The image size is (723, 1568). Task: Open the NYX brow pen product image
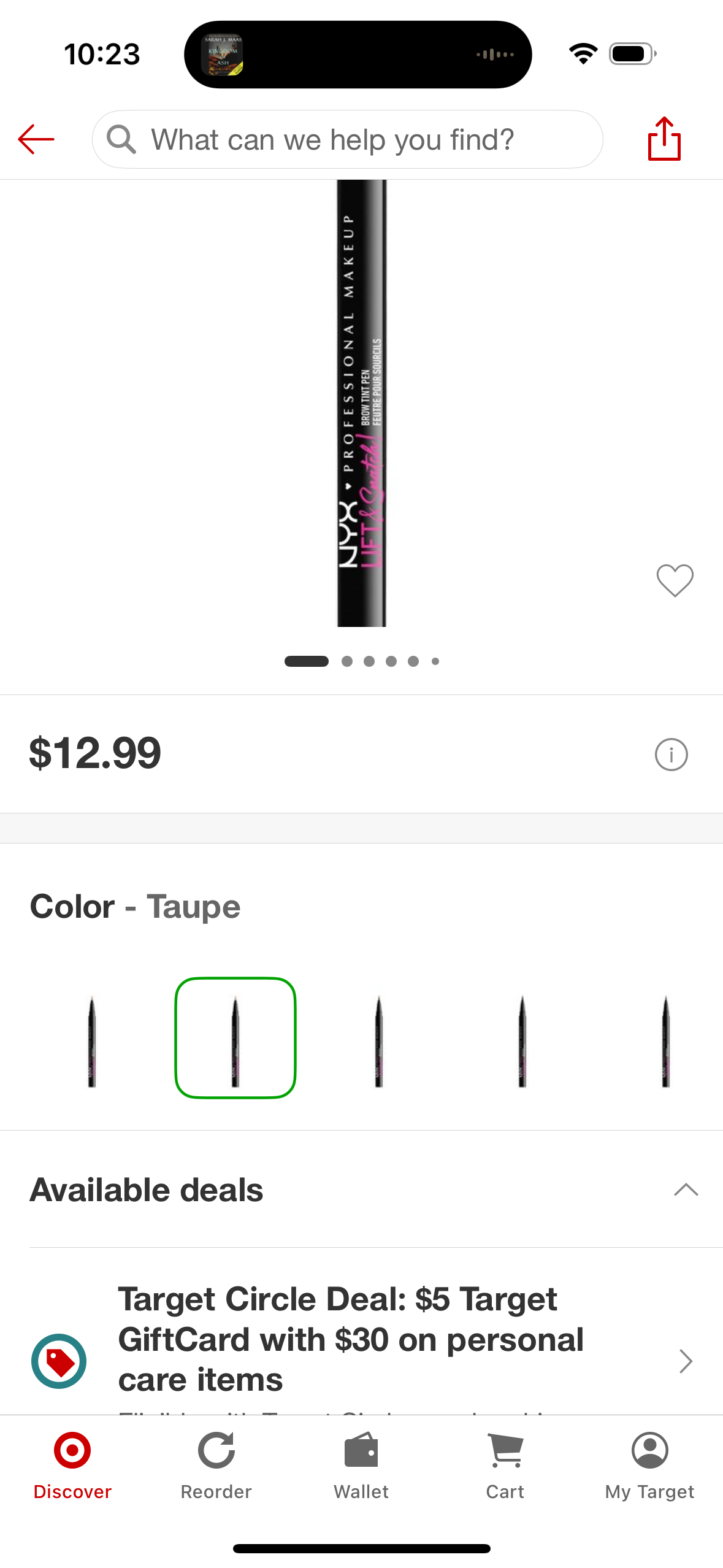[x=362, y=403]
